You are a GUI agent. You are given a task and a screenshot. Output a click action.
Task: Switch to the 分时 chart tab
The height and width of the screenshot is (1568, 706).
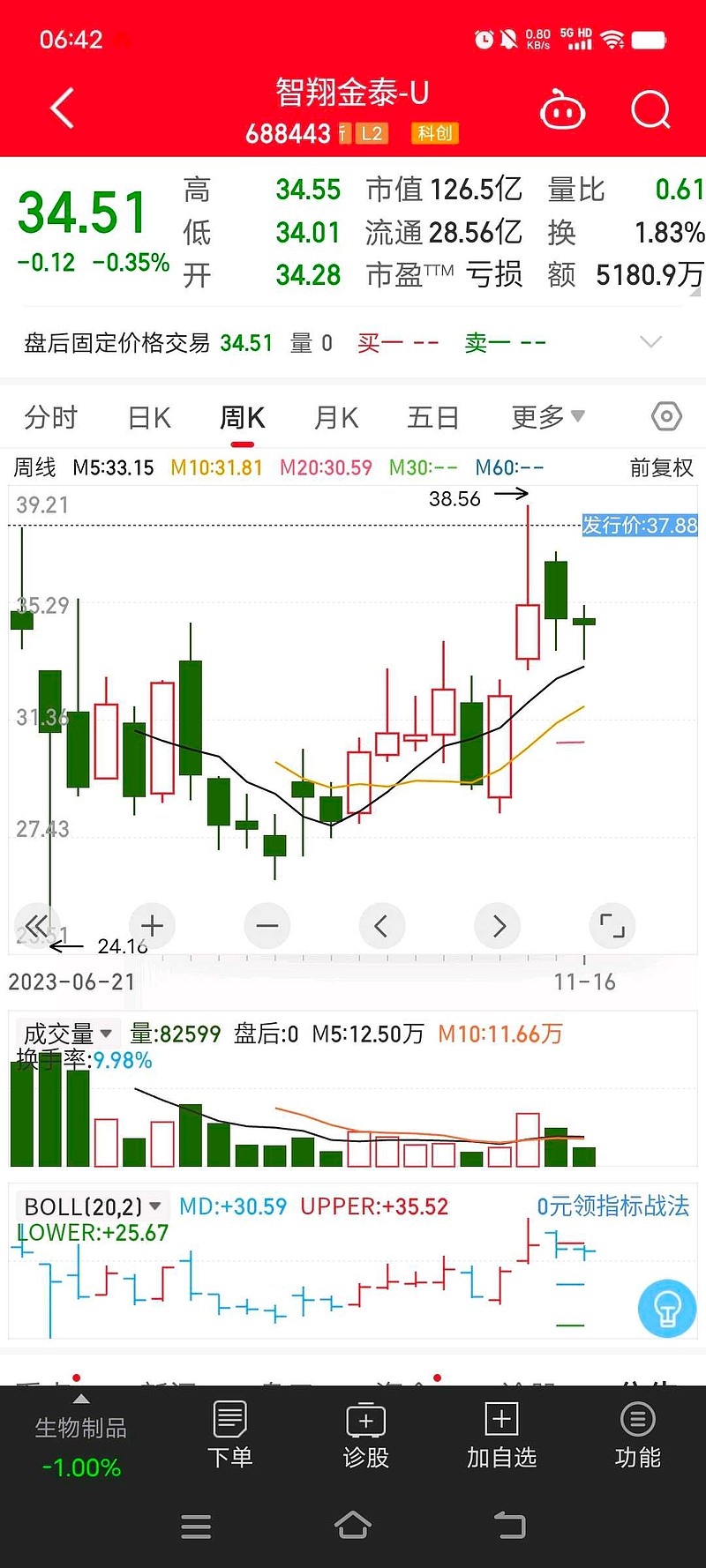click(51, 417)
